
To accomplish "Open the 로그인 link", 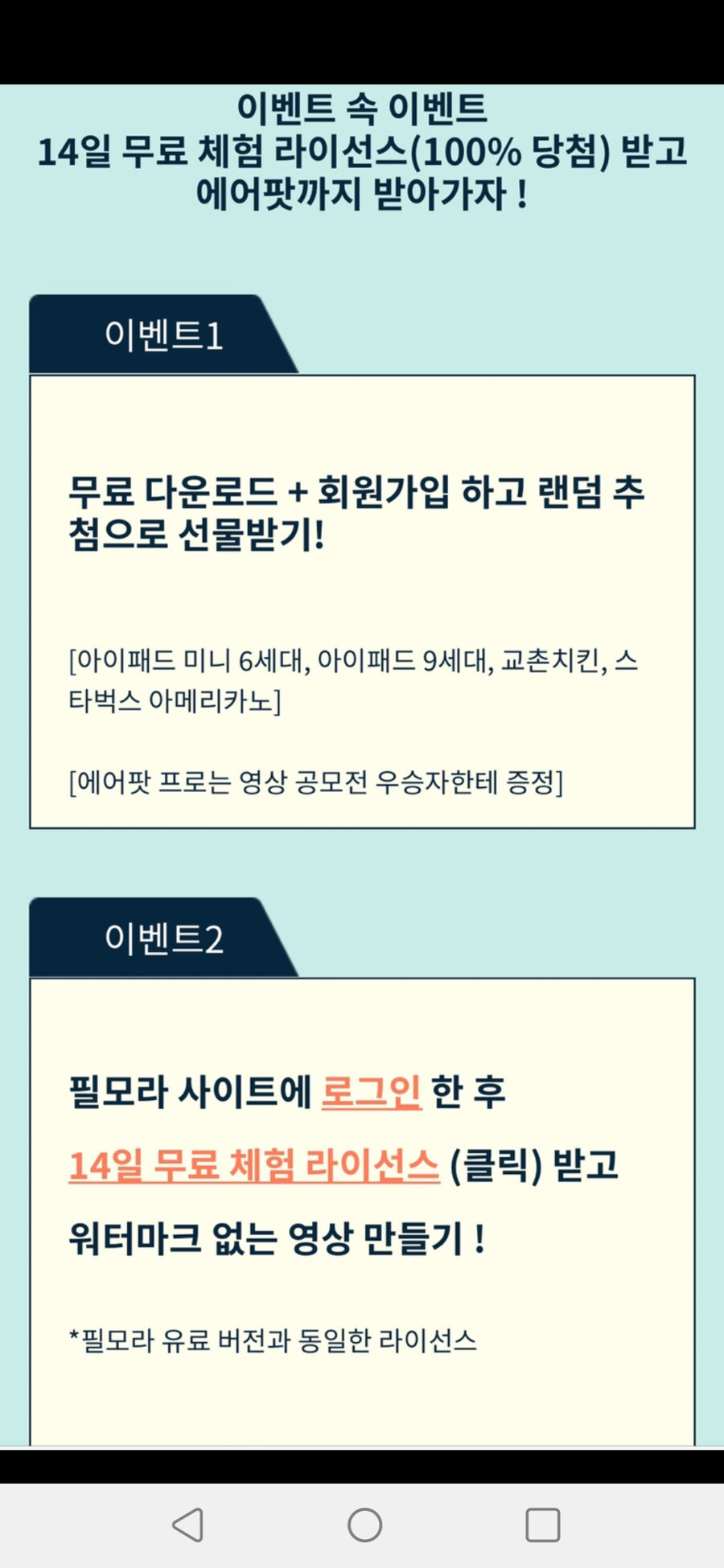I will tap(371, 1091).
